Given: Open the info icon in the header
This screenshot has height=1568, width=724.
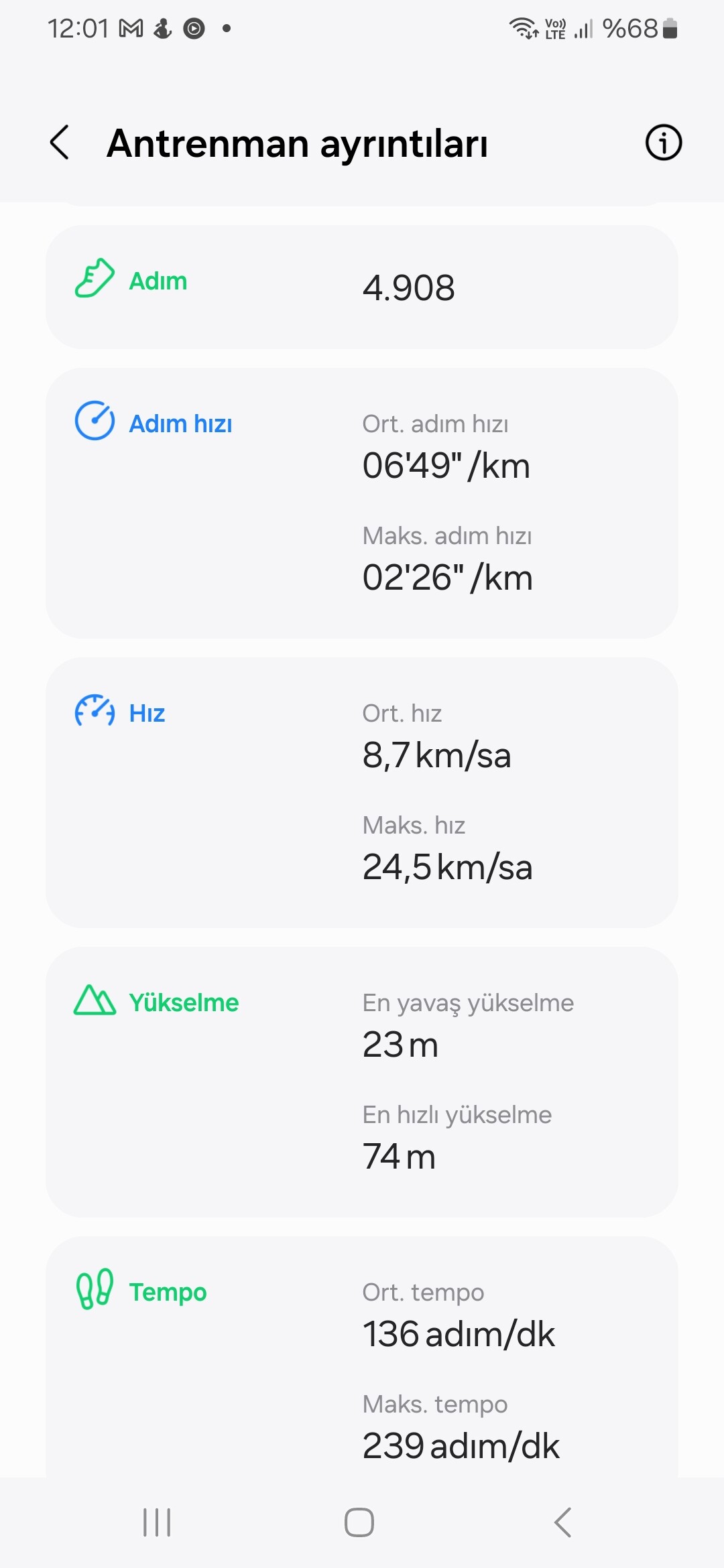Looking at the screenshot, I should pos(663,143).
